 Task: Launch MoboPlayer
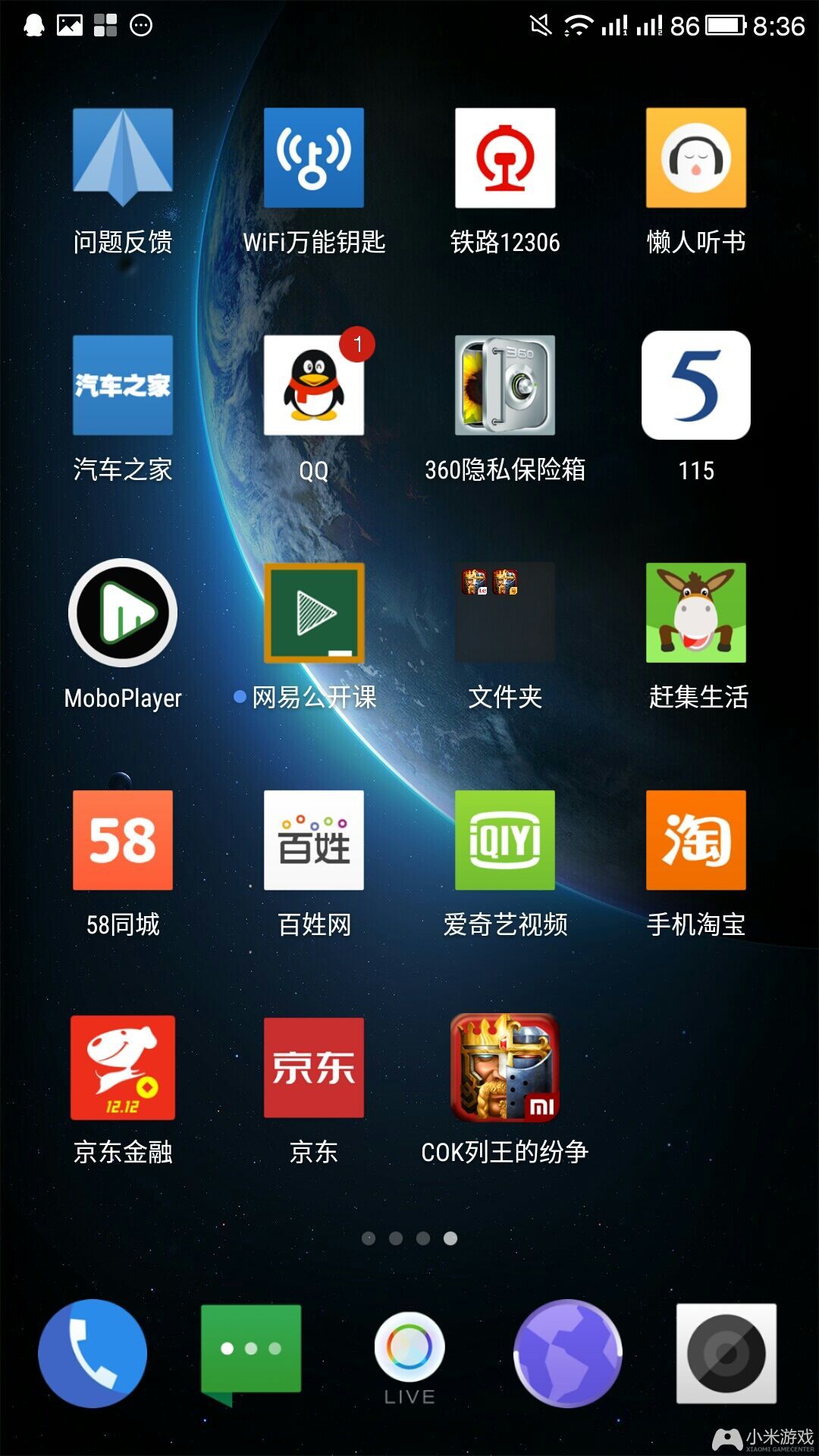(123, 613)
